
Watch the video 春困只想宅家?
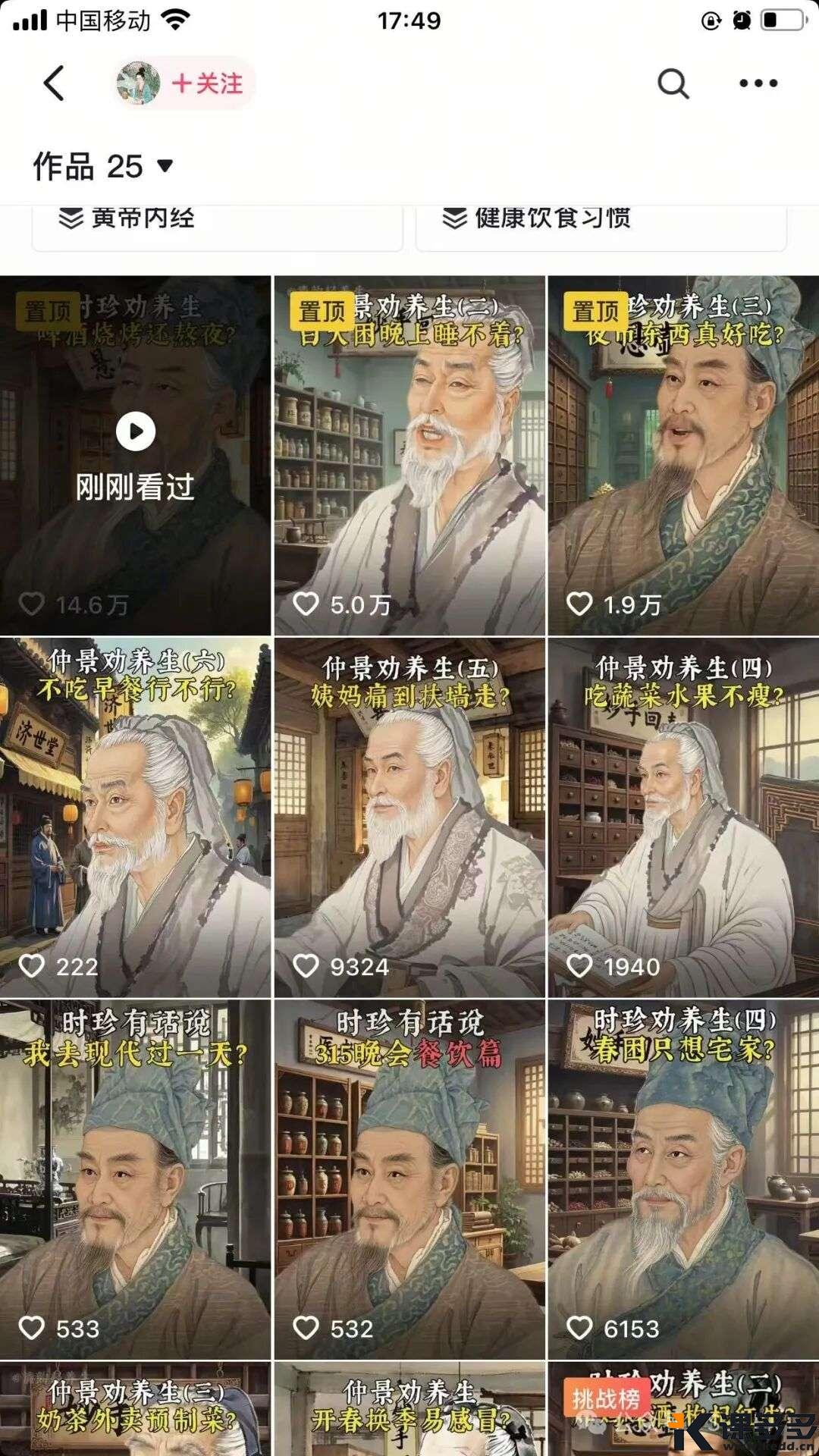[683, 1179]
